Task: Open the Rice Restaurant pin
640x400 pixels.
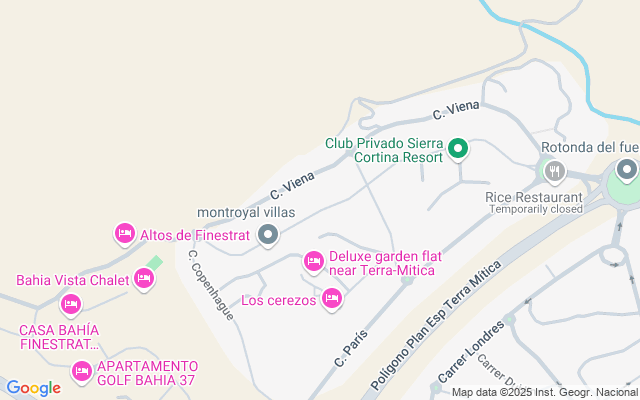Action: [x=554, y=172]
